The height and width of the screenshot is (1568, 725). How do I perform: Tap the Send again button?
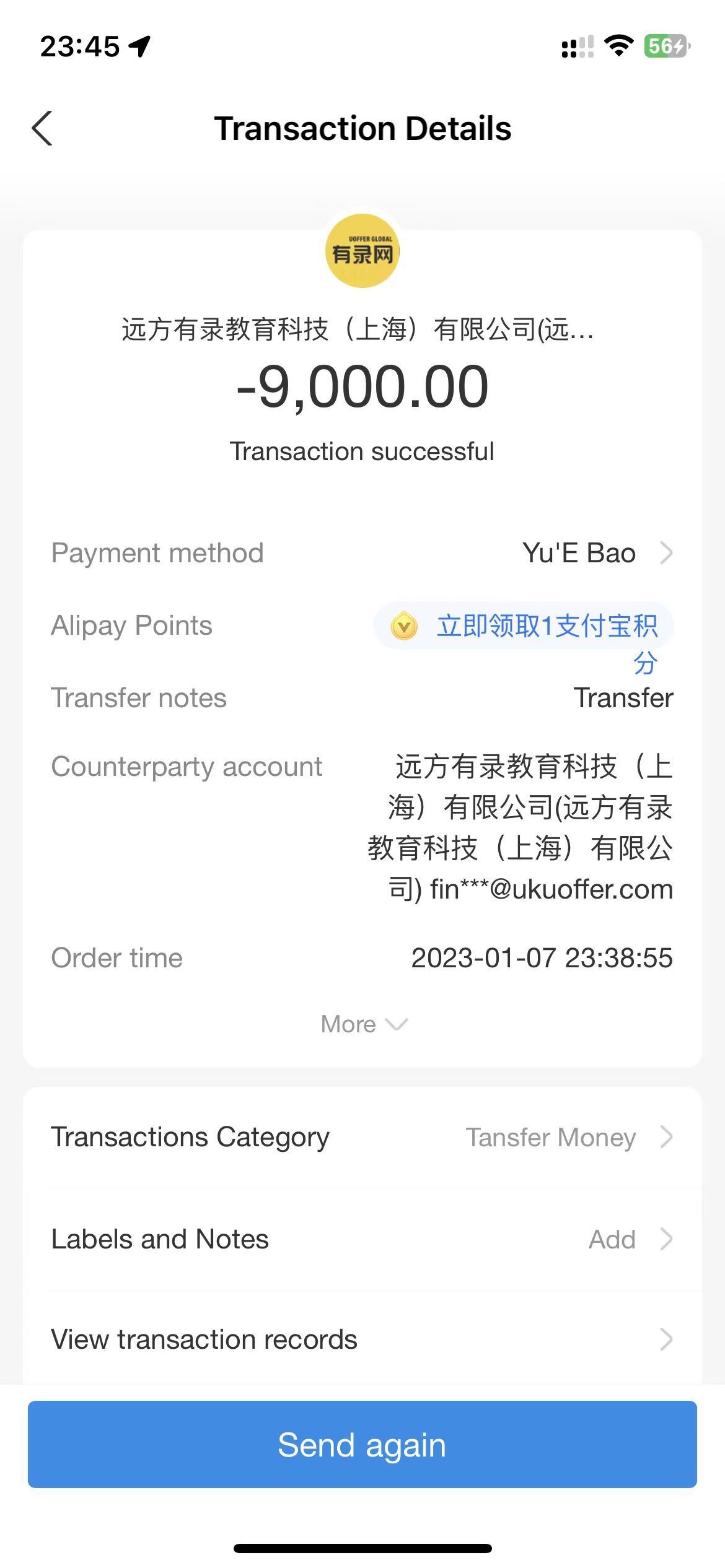[x=362, y=1445]
